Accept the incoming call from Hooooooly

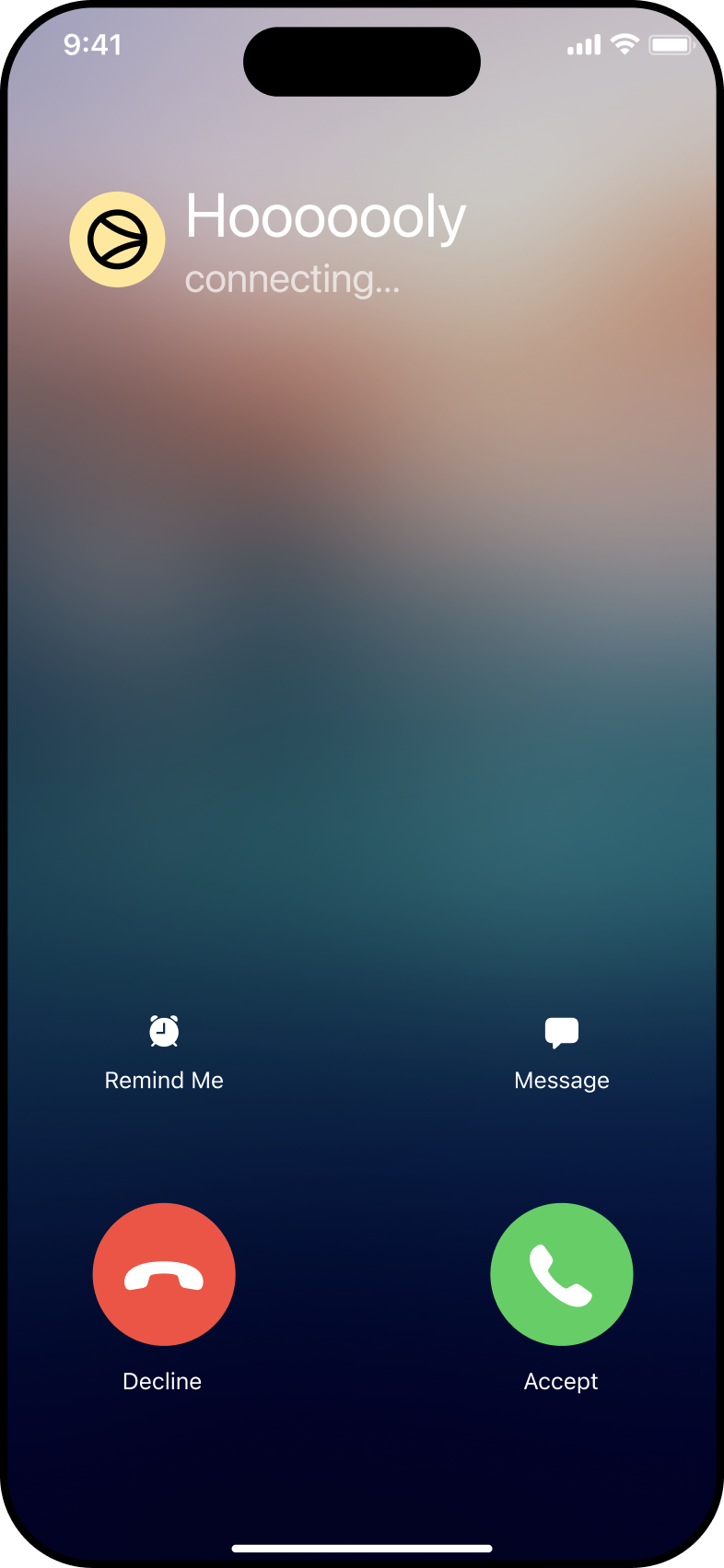click(561, 1273)
